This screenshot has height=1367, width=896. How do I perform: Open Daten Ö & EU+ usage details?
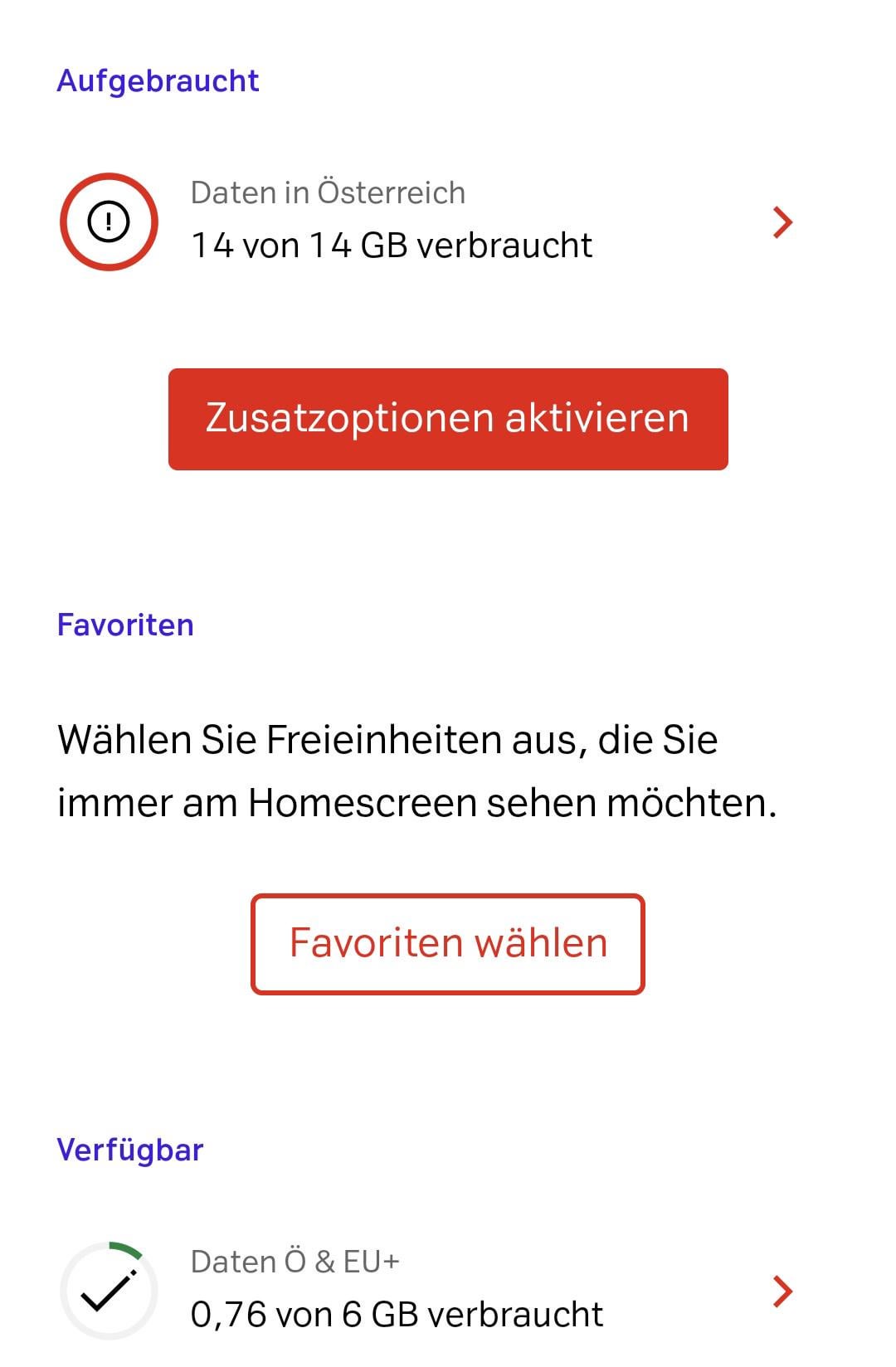(782, 1291)
